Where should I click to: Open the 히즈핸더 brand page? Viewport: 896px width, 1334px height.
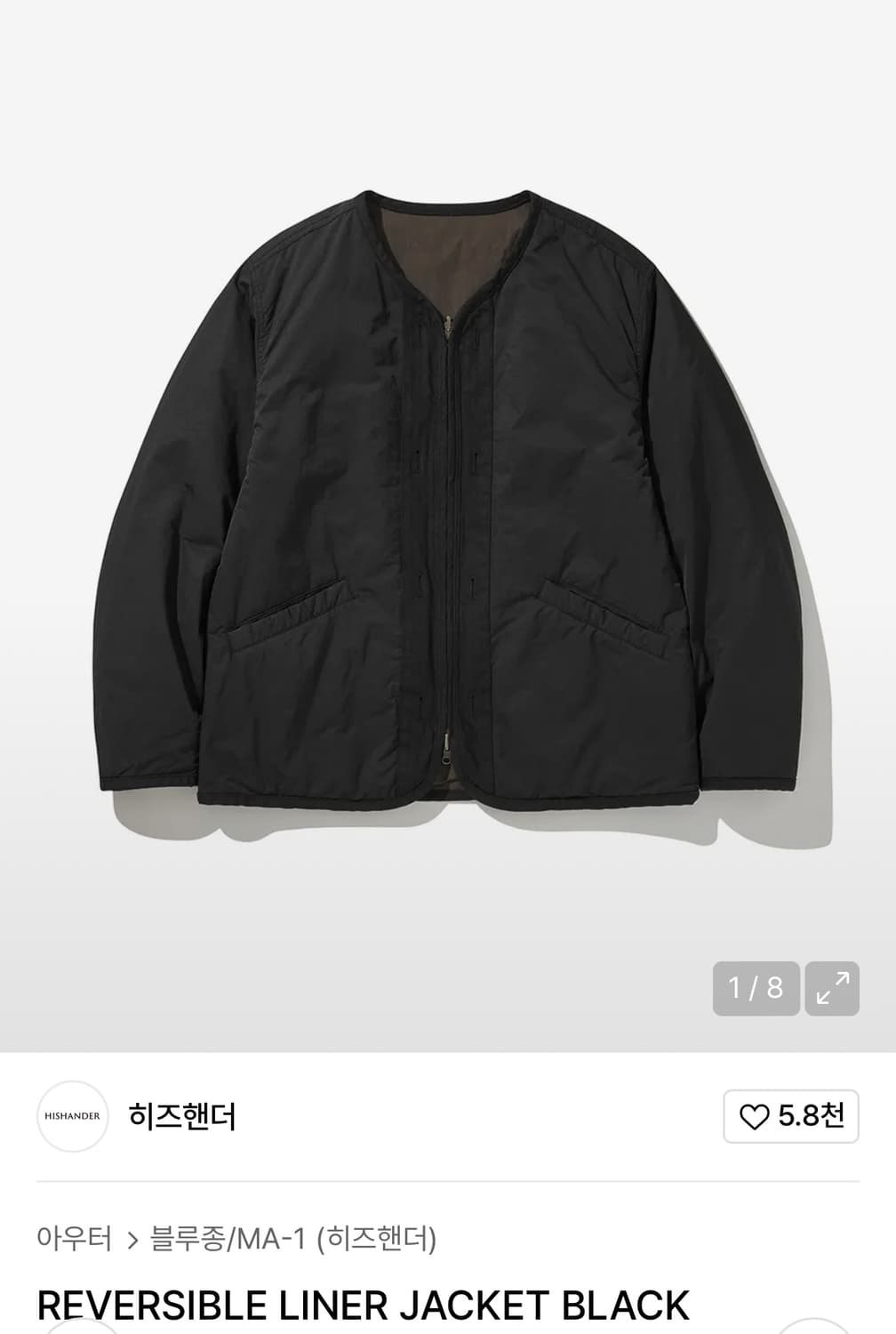tap(182, 1116)
